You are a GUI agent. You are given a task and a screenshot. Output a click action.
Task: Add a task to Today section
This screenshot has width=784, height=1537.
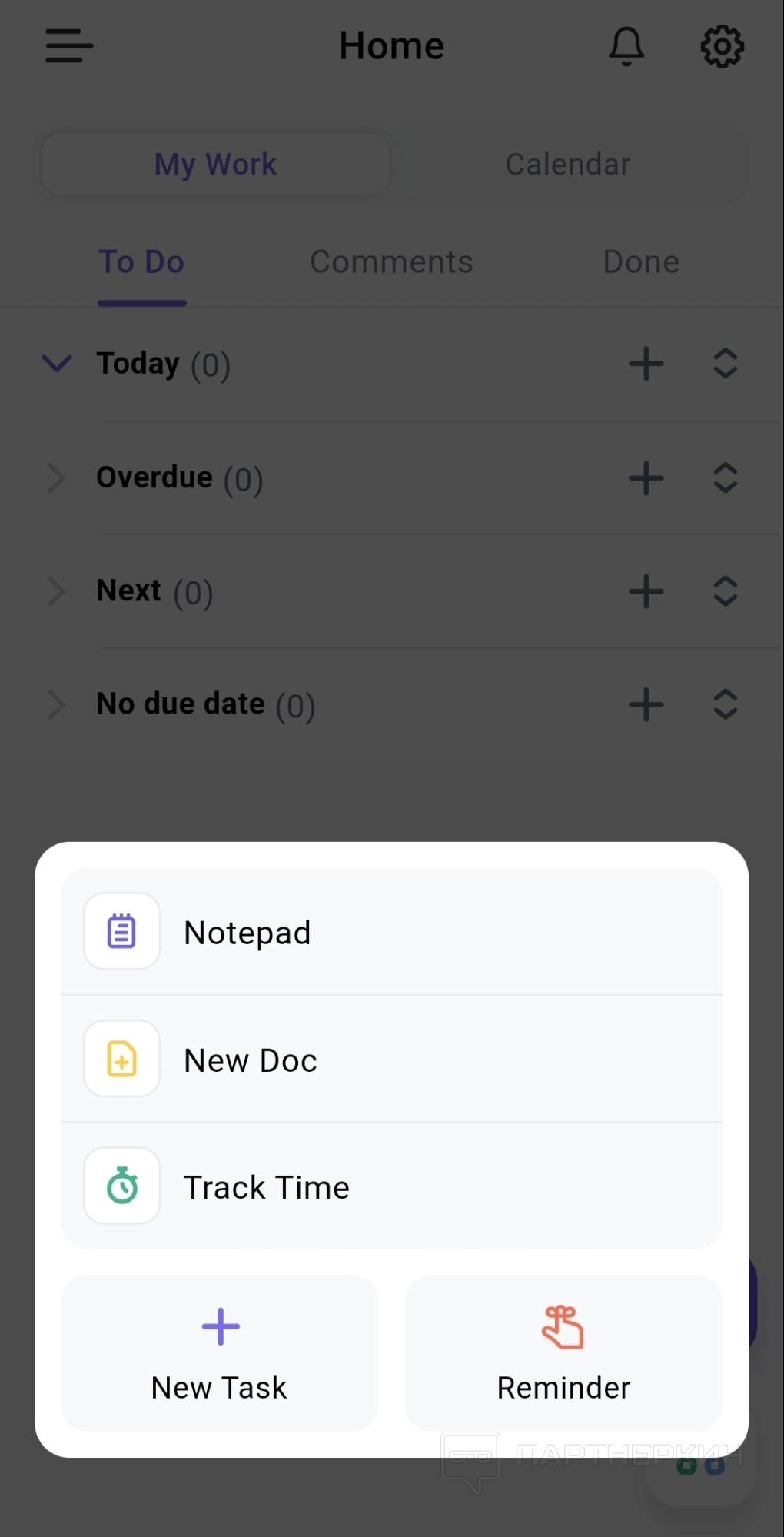pyautogui.click(x=646, y=363)
